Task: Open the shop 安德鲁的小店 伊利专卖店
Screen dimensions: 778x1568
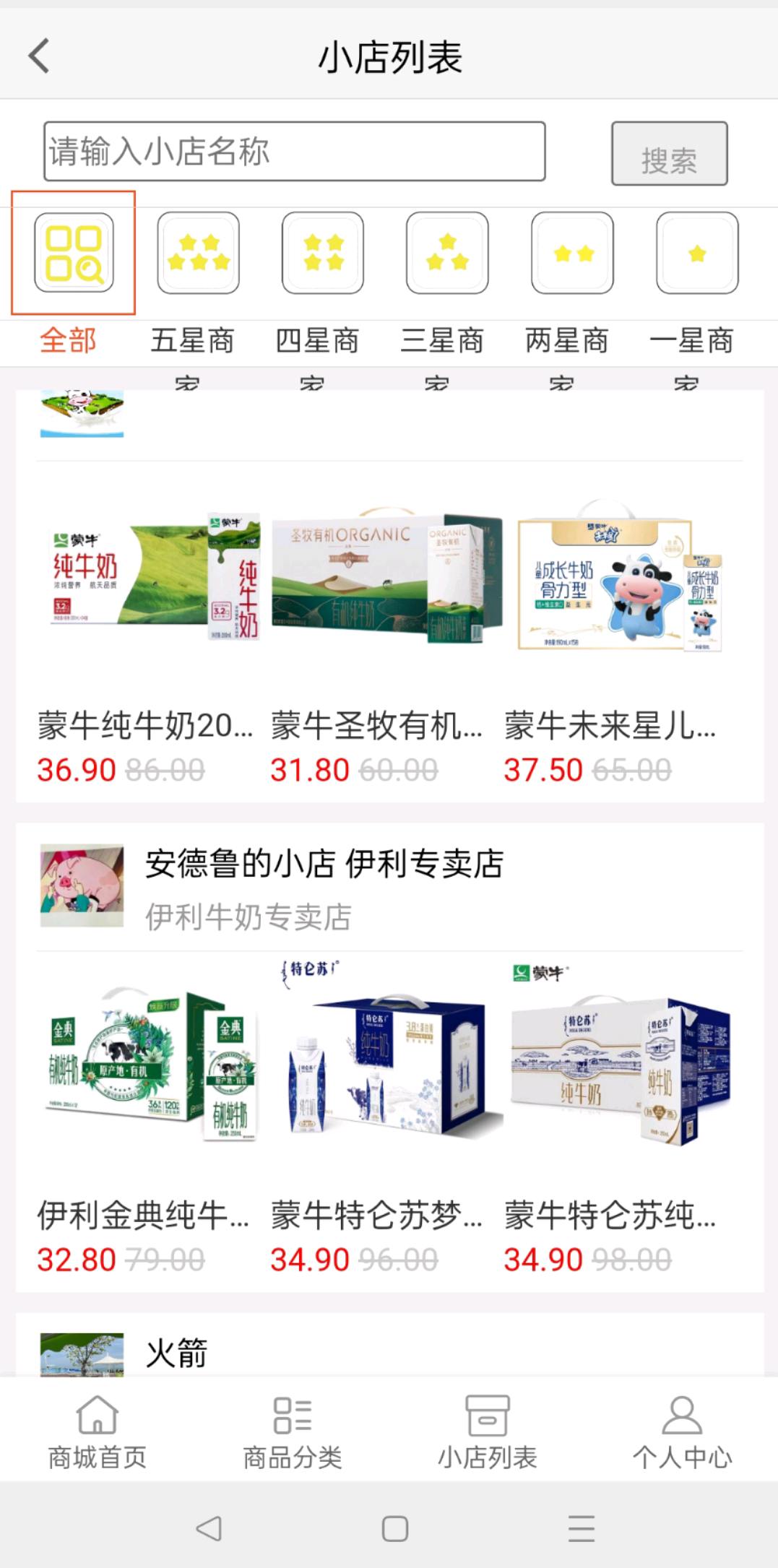Action: click(325, 865)
